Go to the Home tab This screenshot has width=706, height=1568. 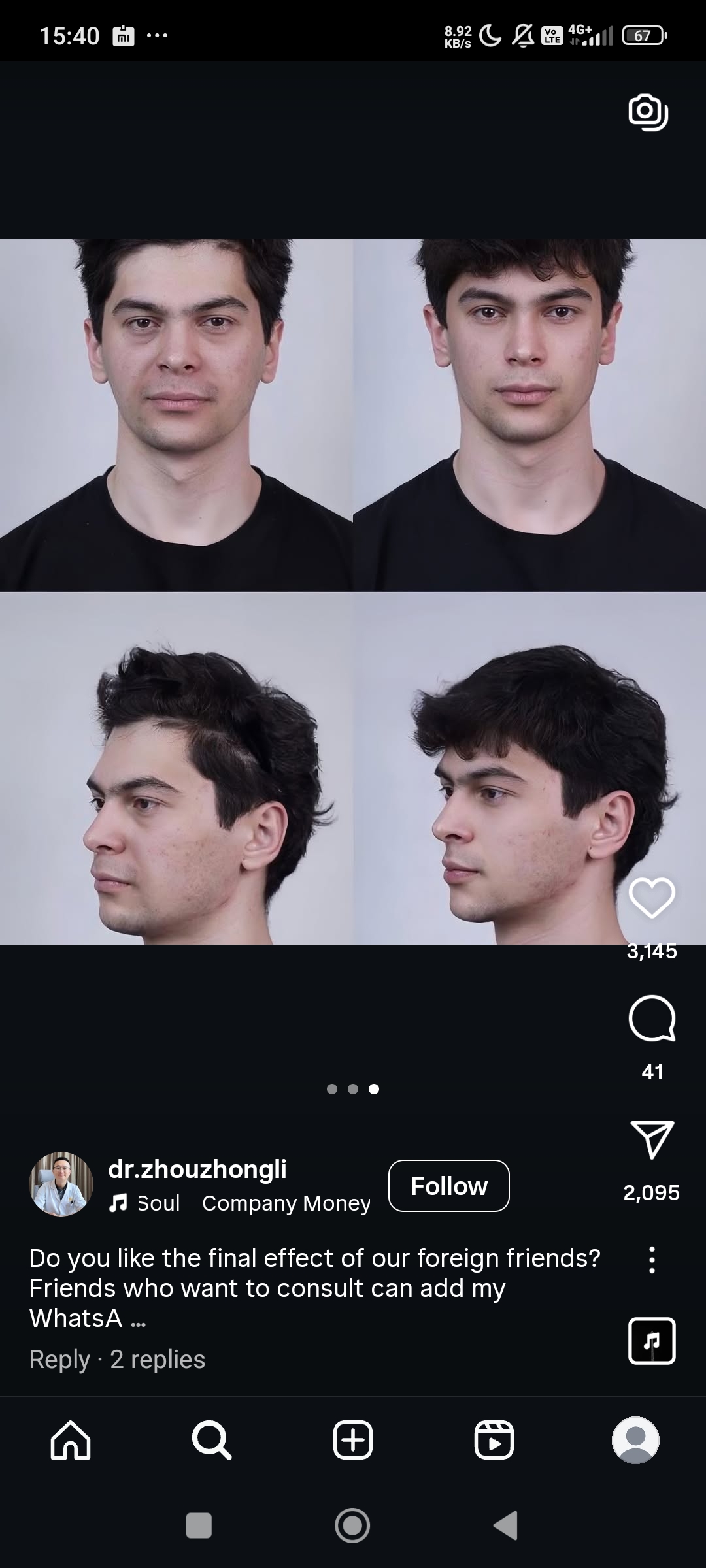coord(71,1440)
